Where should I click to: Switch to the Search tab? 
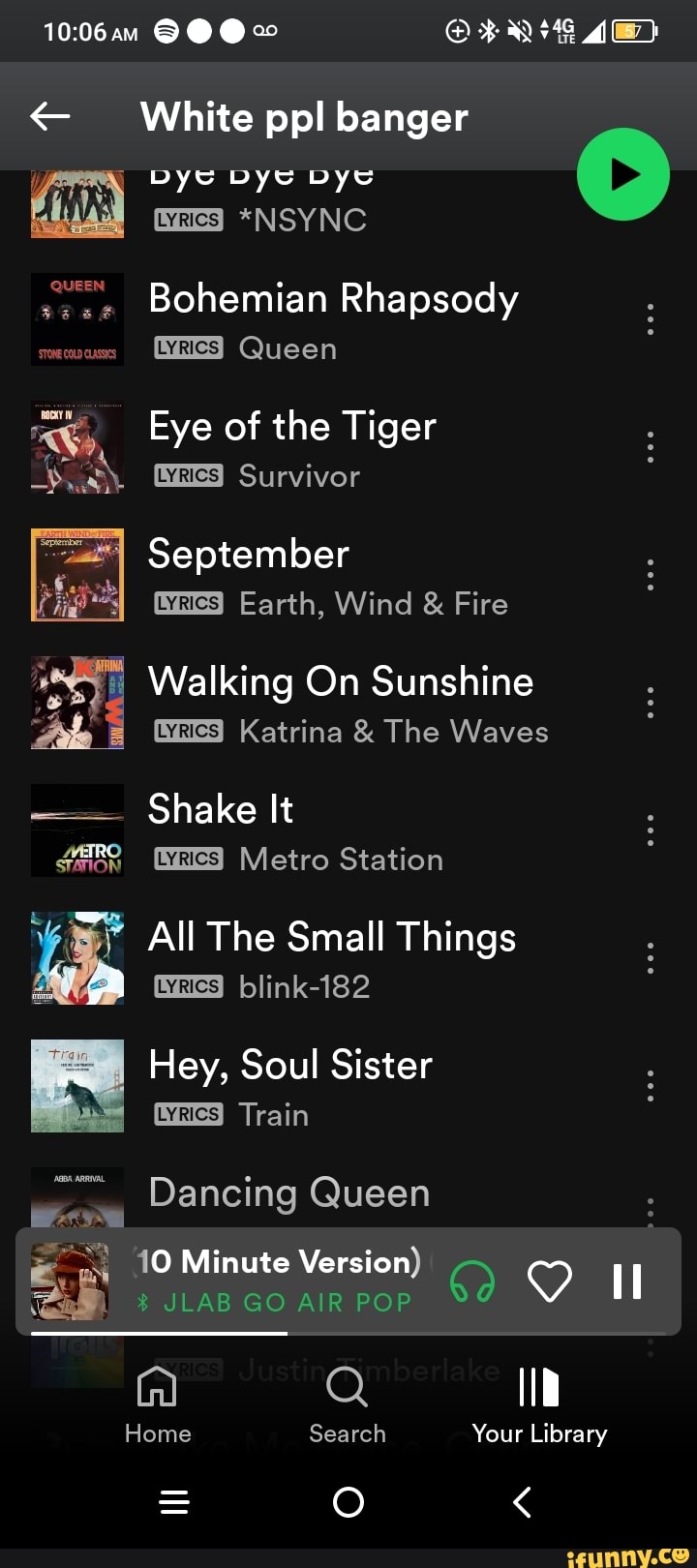[x=347, y=1405]
